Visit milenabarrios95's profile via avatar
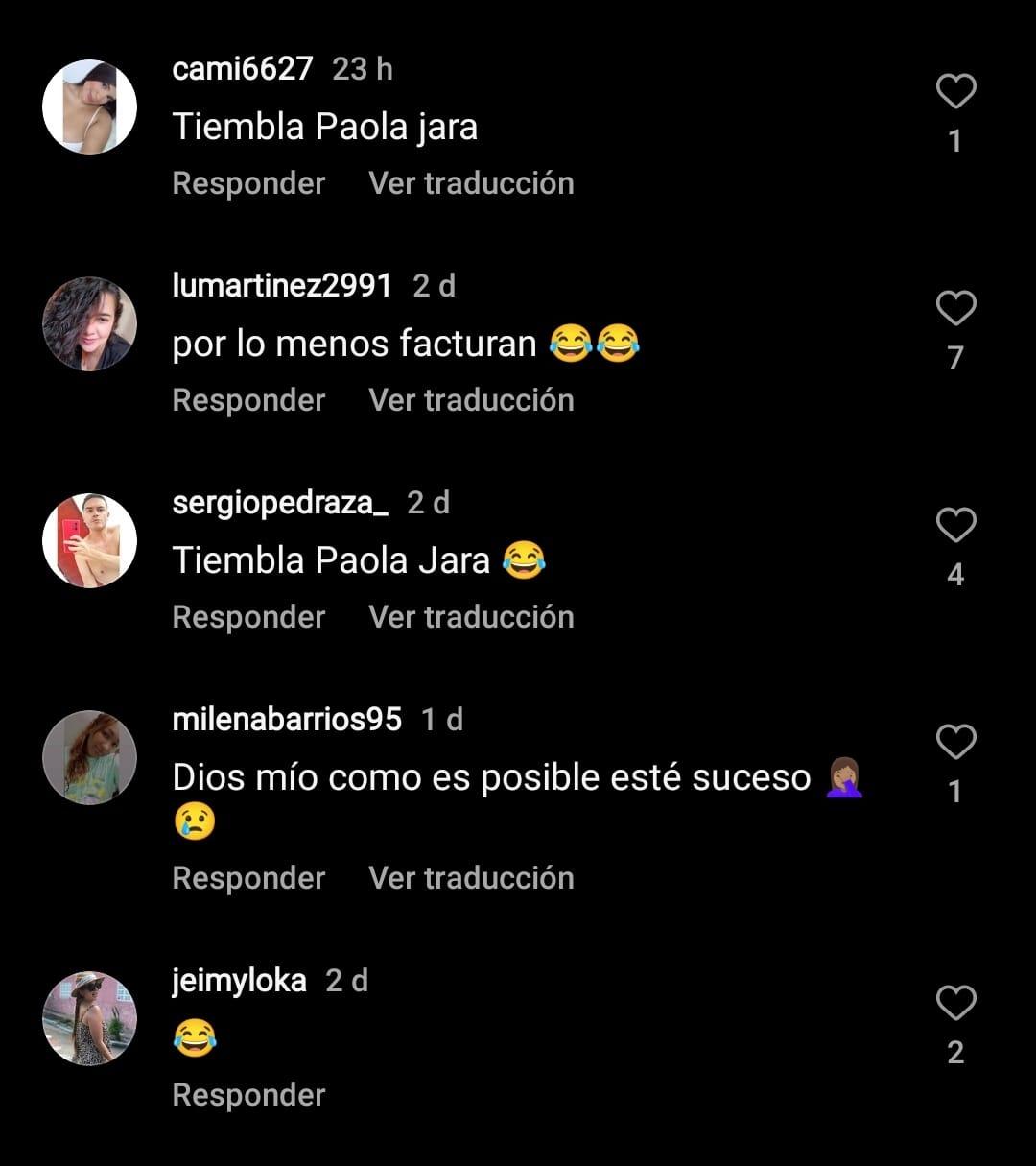 [90, 758]
